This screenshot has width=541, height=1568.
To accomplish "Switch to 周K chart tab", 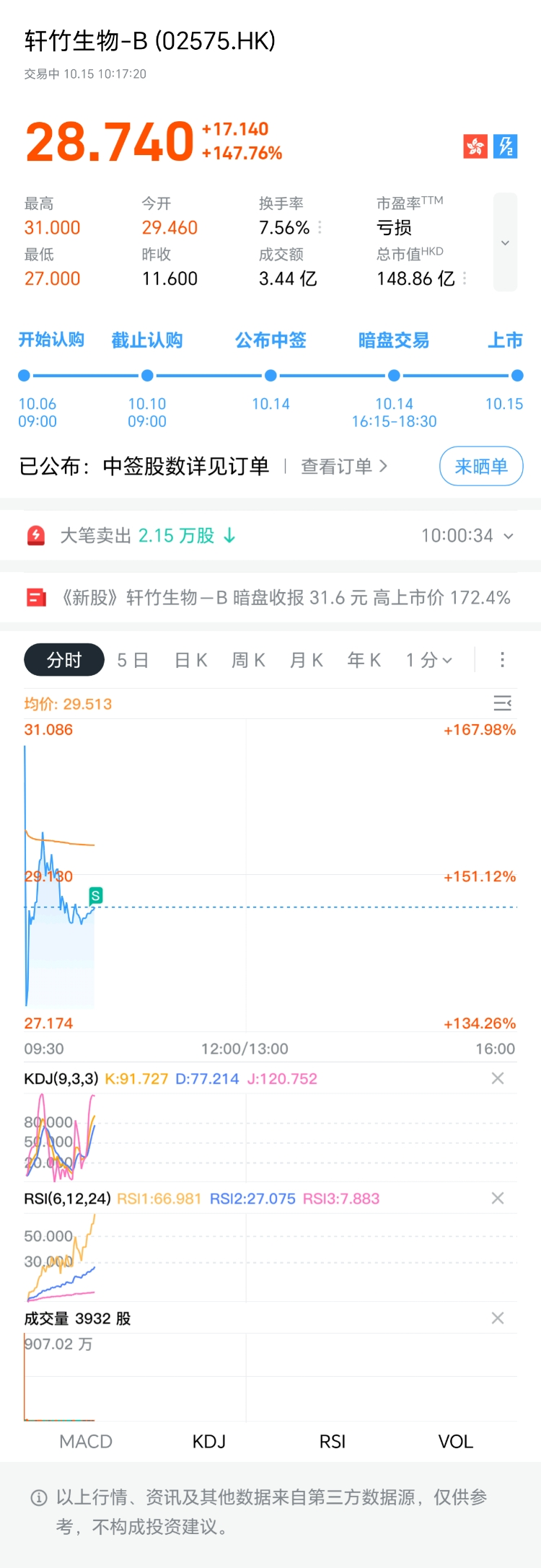I will [x=249, y=660].
